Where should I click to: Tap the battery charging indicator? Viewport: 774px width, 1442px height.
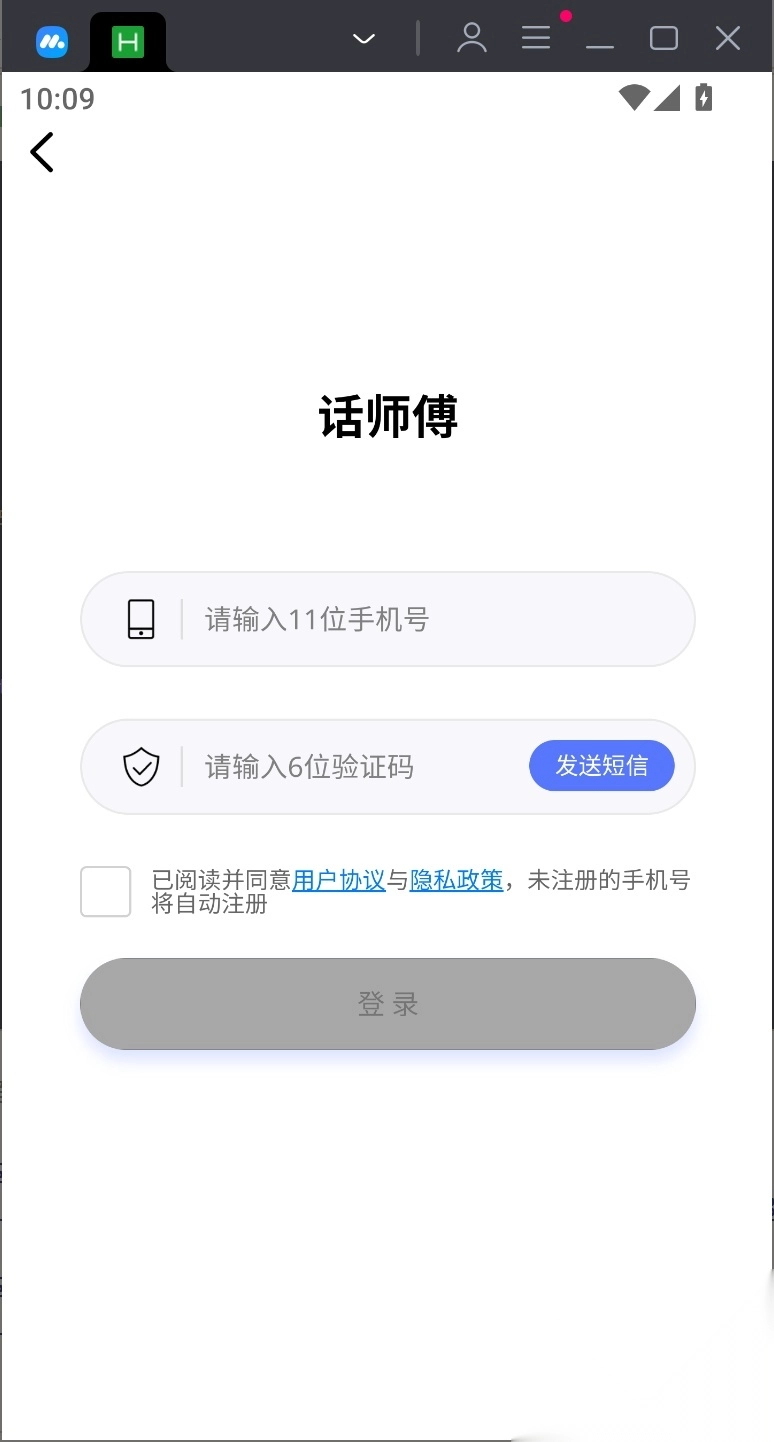[703, 99]
